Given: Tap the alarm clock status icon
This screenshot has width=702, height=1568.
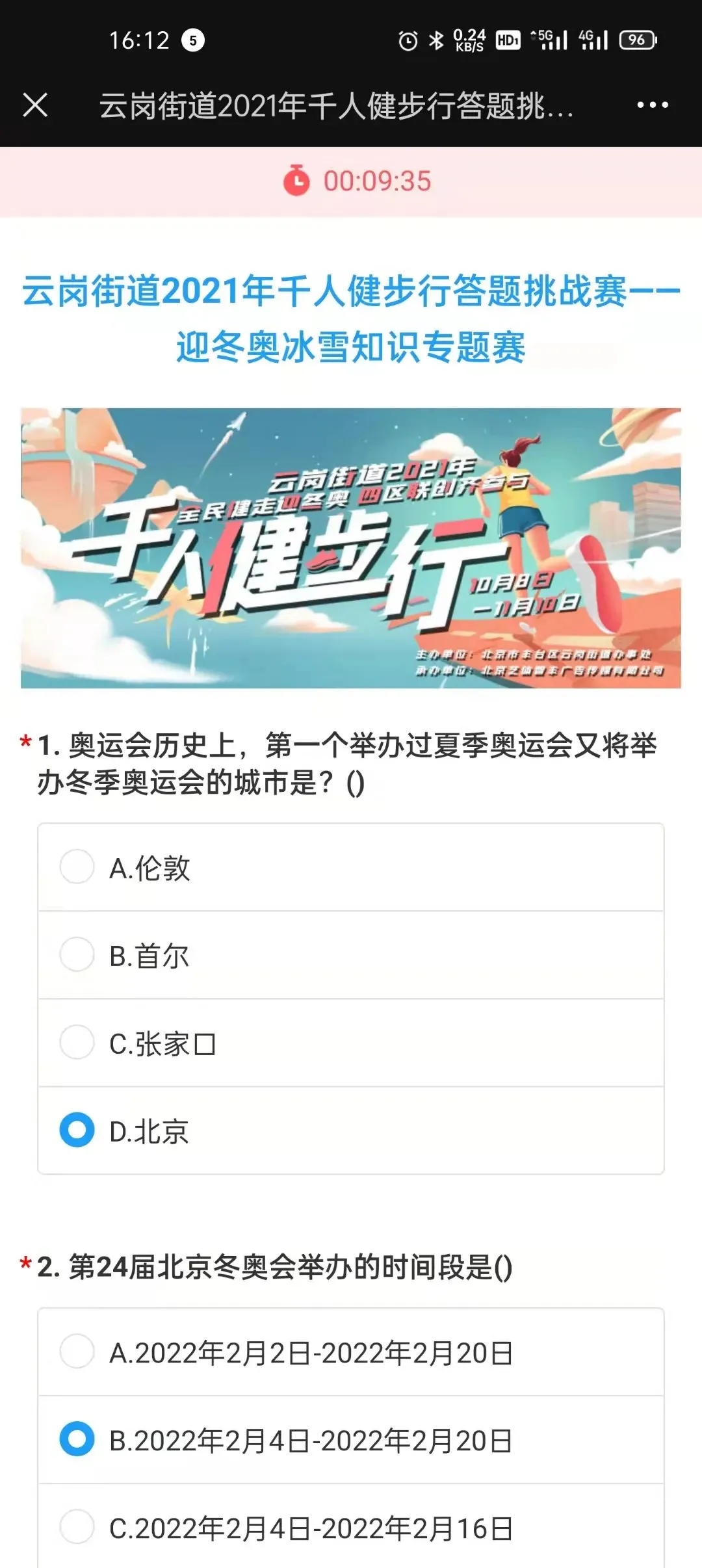Looking at the screenshot, I should tap(406, 40).
